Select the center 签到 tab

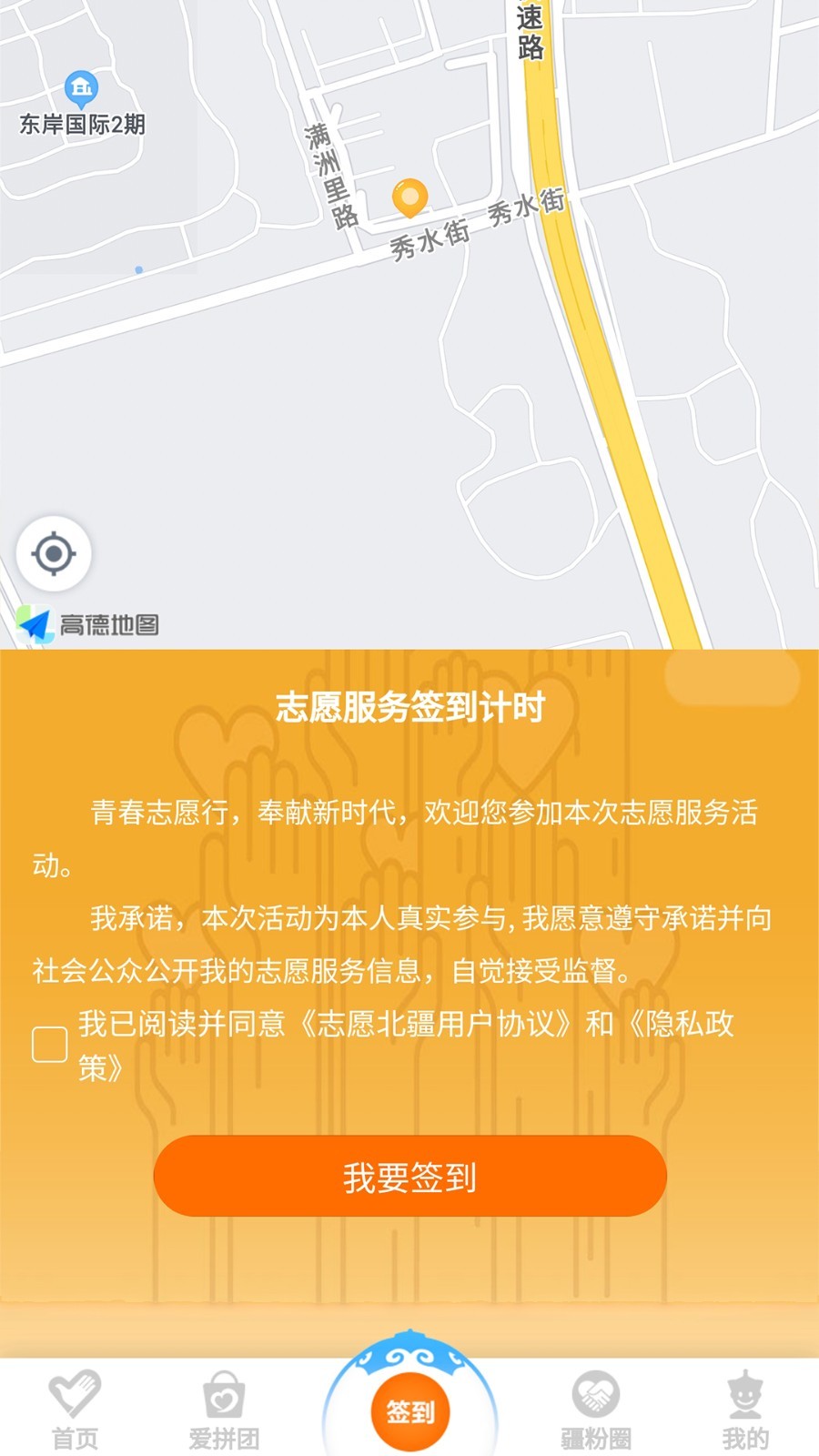(x=410, y=1410)
